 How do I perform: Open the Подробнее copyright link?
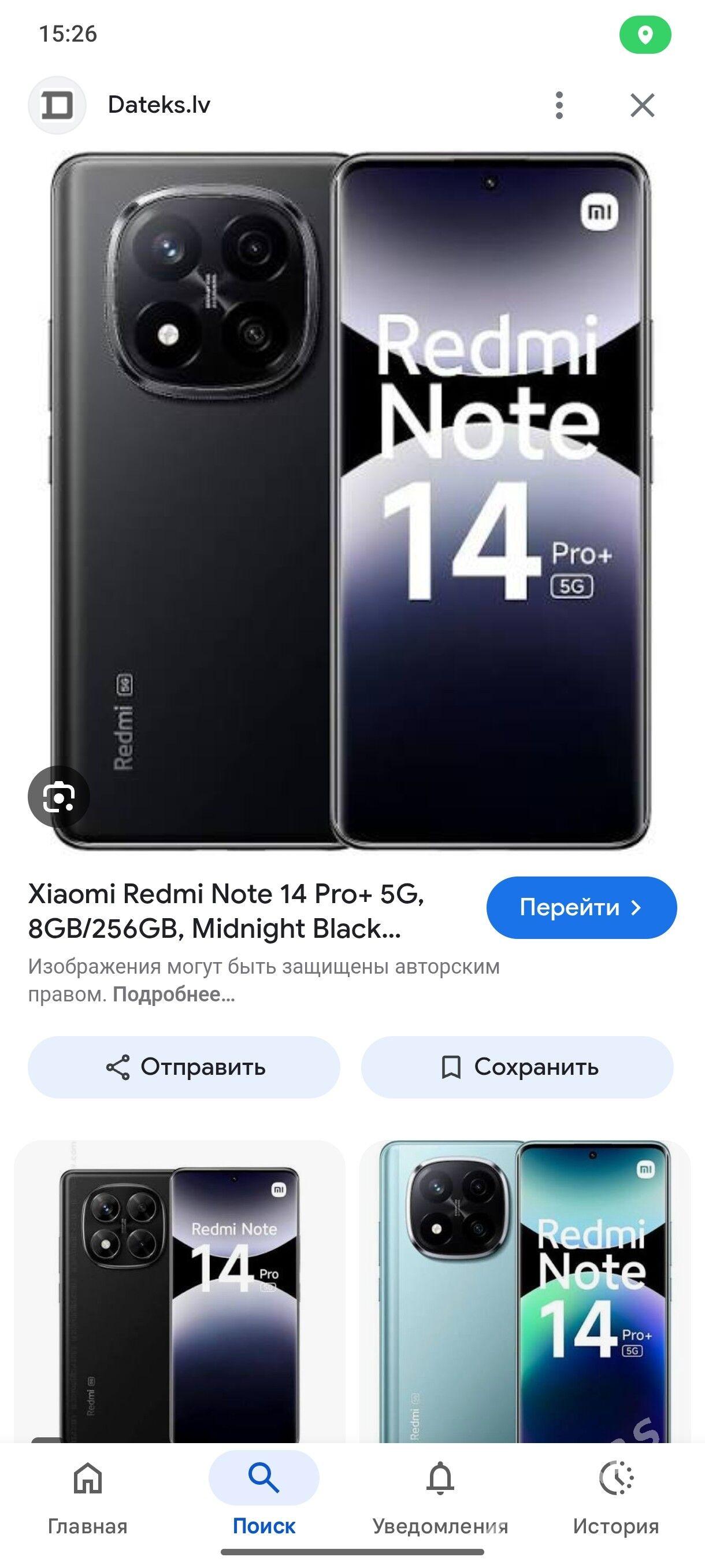(x=173, y=994)
